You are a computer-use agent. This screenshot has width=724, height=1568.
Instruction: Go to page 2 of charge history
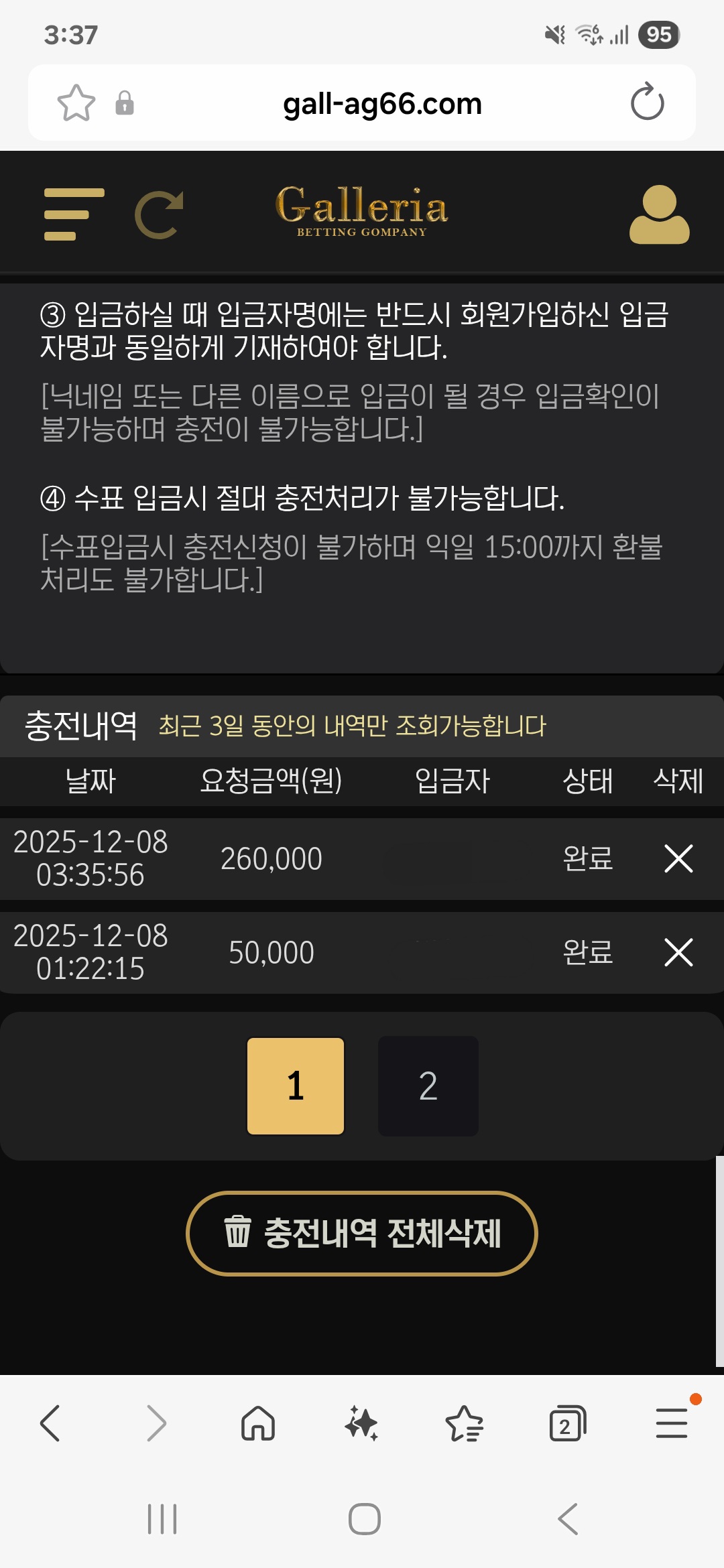(x=428, y=1086)
